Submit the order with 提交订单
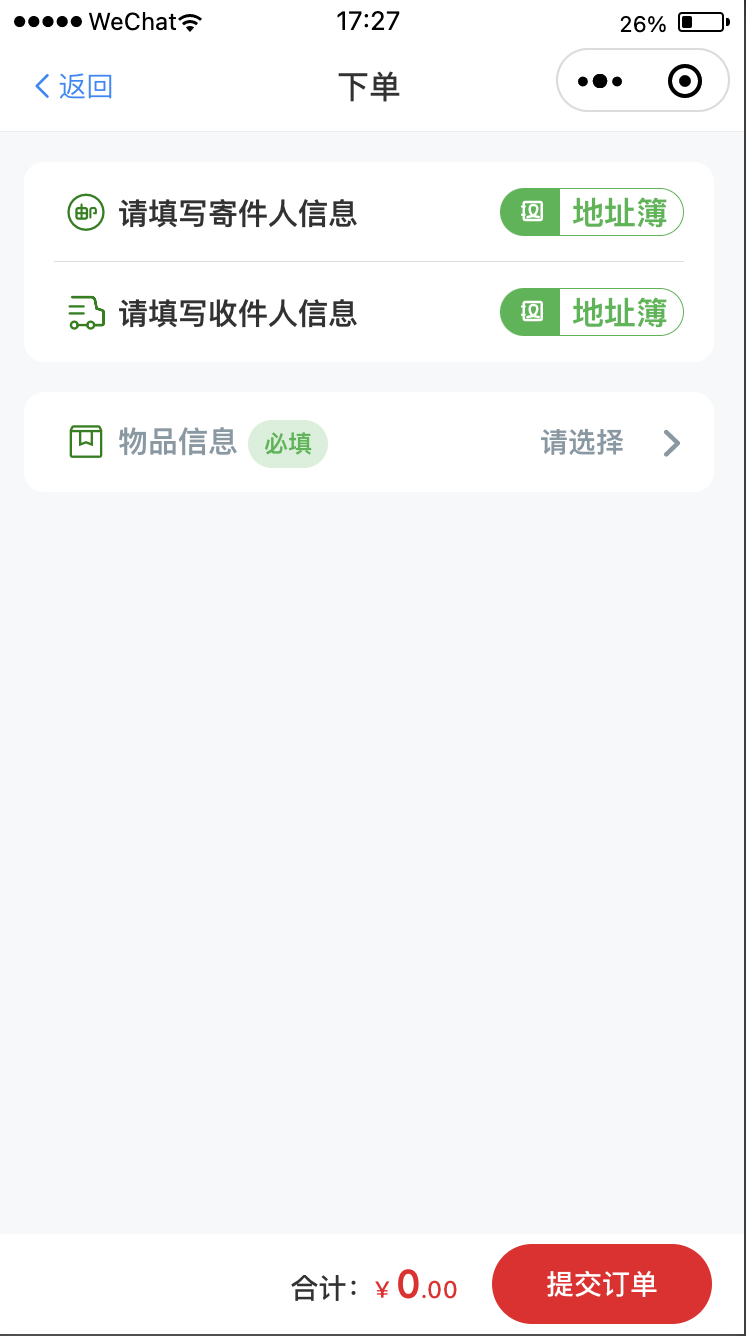The image size is (746, 1336). click(x=602, y=1284)
